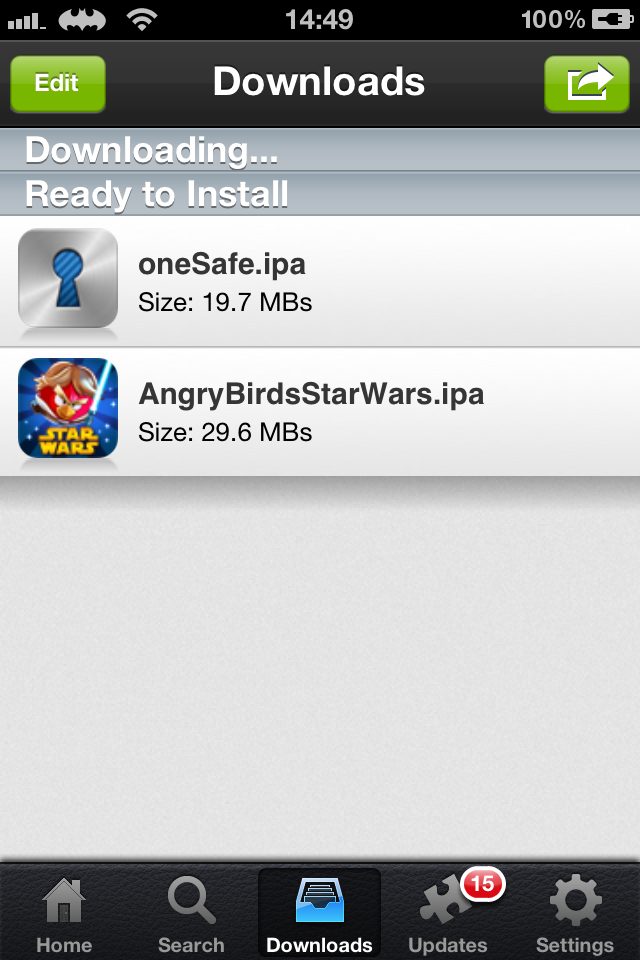Go to the Home tab

[63, 914]
